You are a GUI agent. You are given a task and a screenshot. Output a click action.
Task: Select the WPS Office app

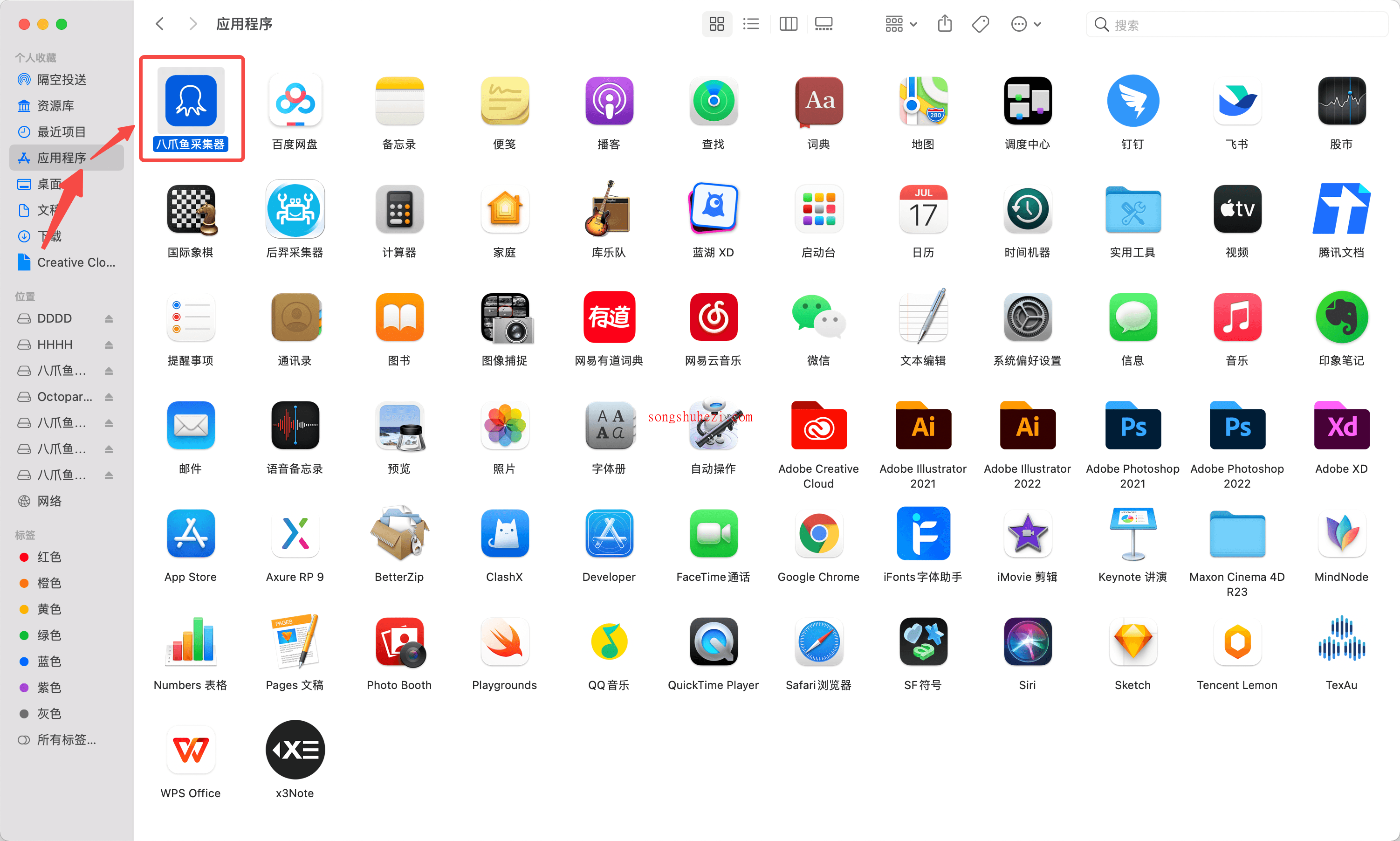click(x=190, y=750)
